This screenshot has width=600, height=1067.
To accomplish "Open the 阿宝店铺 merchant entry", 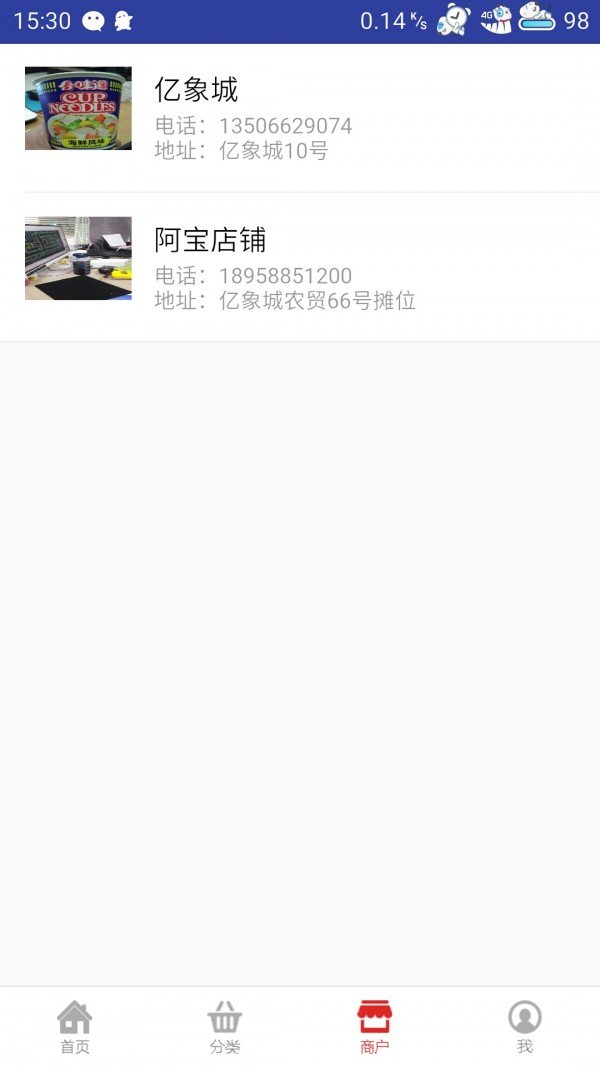I will click(300, 267).
